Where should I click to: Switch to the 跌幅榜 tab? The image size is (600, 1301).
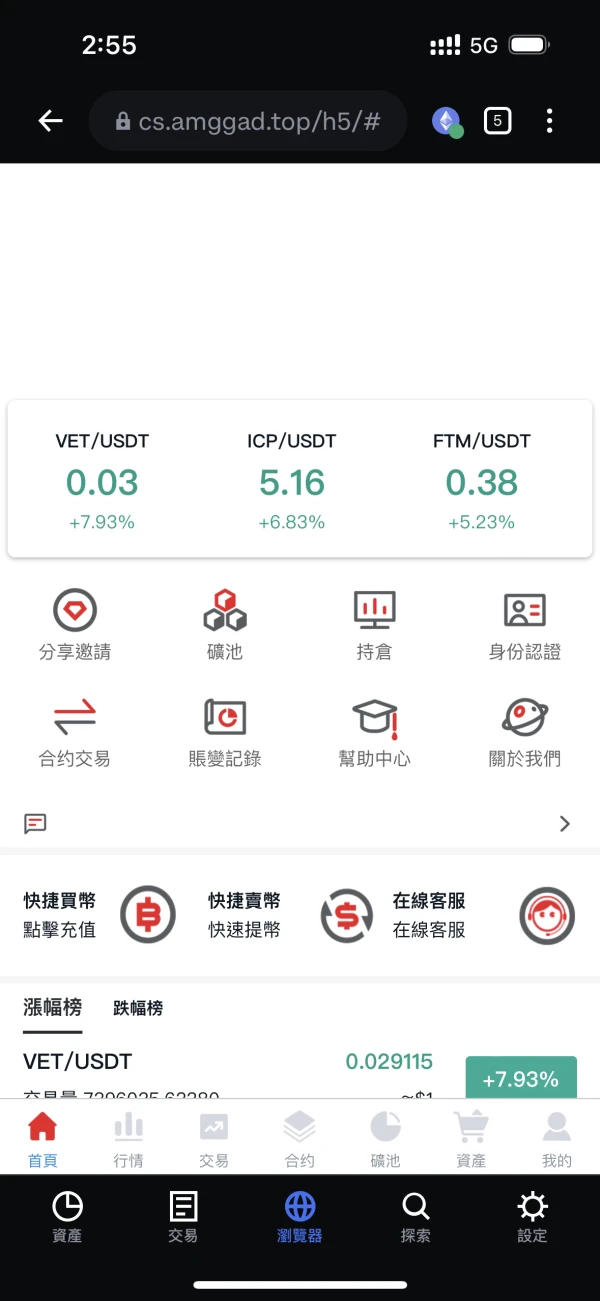(138, 1008)
